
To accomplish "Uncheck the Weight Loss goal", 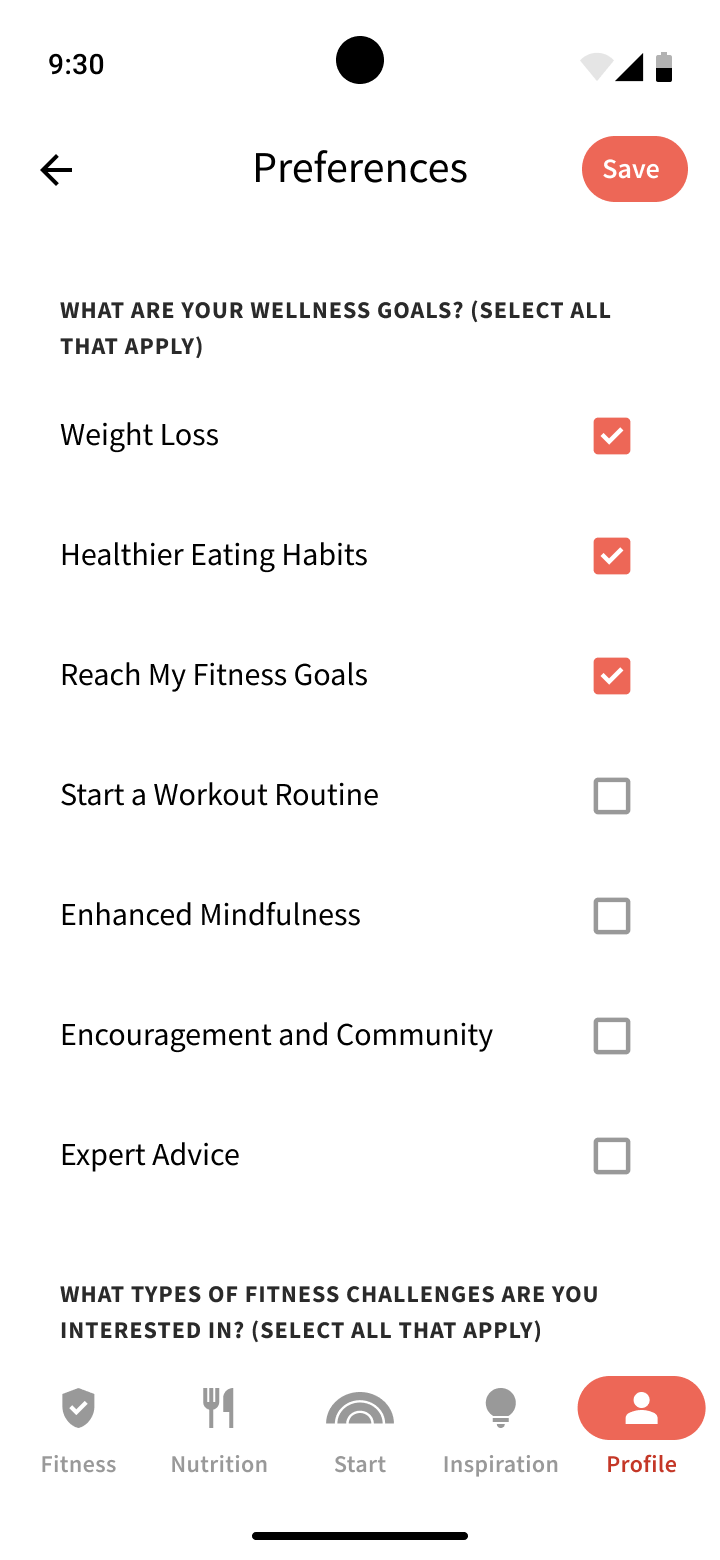I will click(612, 436).
